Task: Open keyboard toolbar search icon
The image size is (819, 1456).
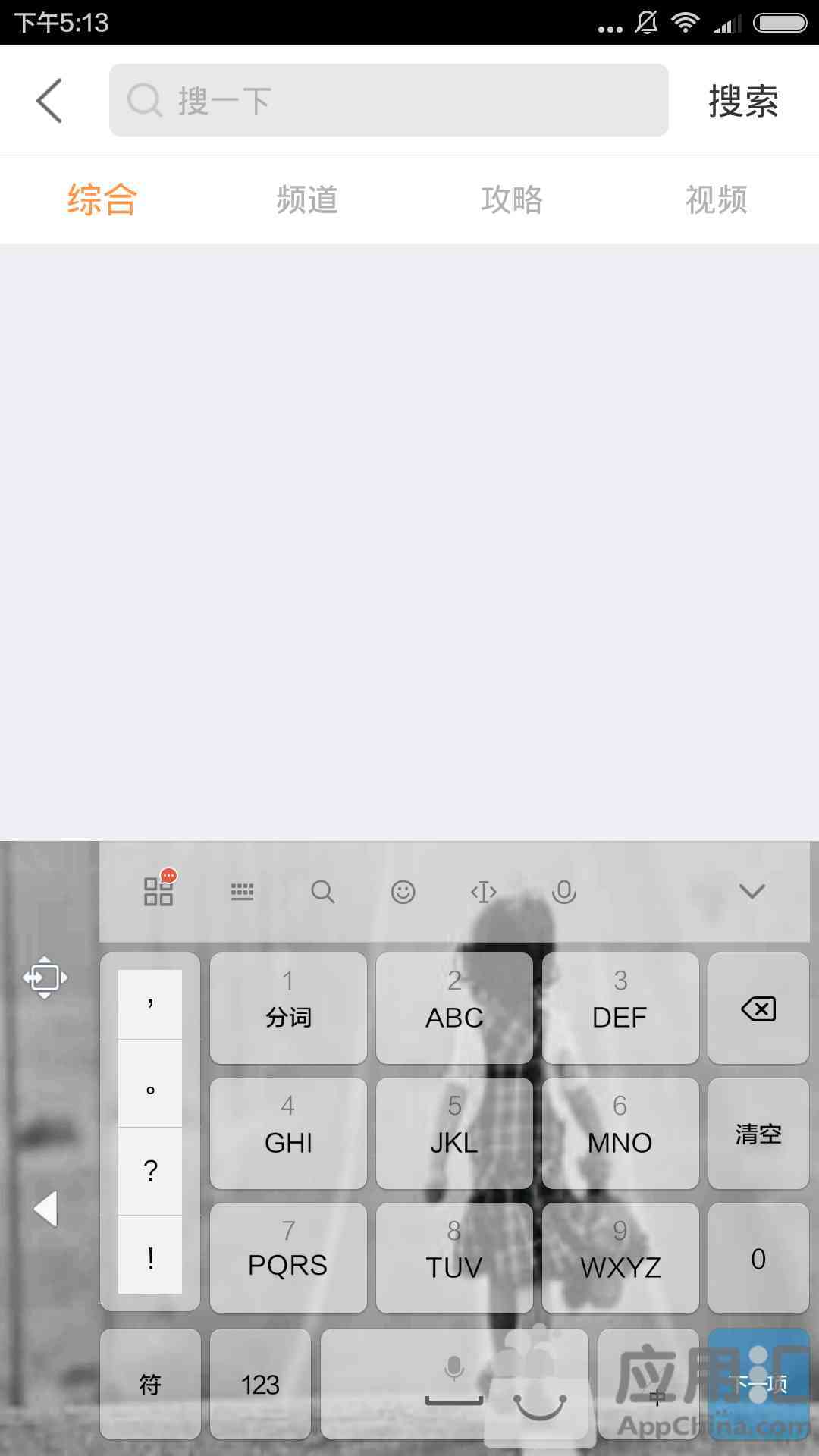Action: 322,892
